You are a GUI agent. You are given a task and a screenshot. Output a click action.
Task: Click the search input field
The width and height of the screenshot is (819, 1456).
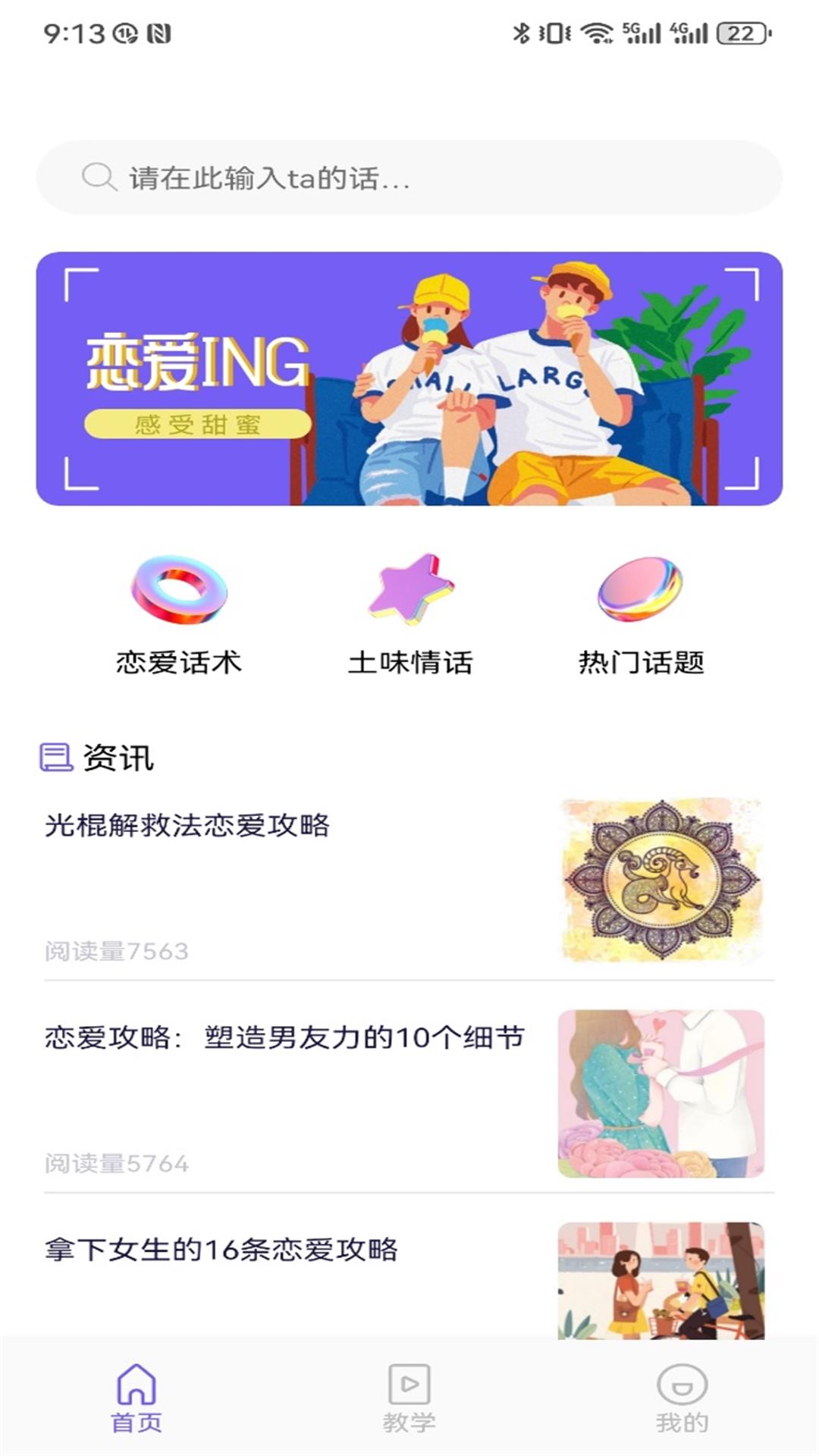coord(409,178)
